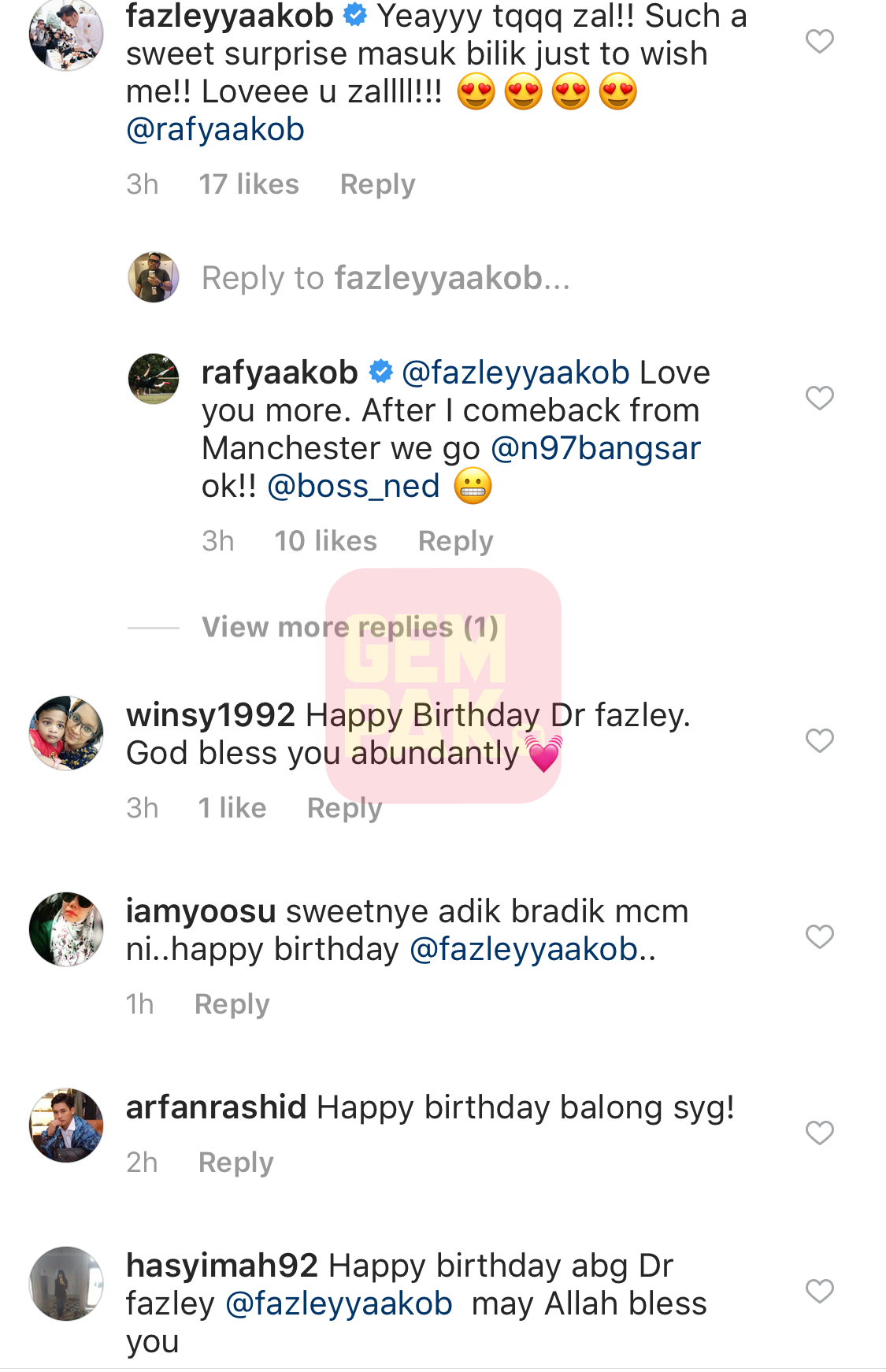Reply to iamyoosu's comment
The image size is (886, 1372).
pyautogui.click(x=232, y=1004)
